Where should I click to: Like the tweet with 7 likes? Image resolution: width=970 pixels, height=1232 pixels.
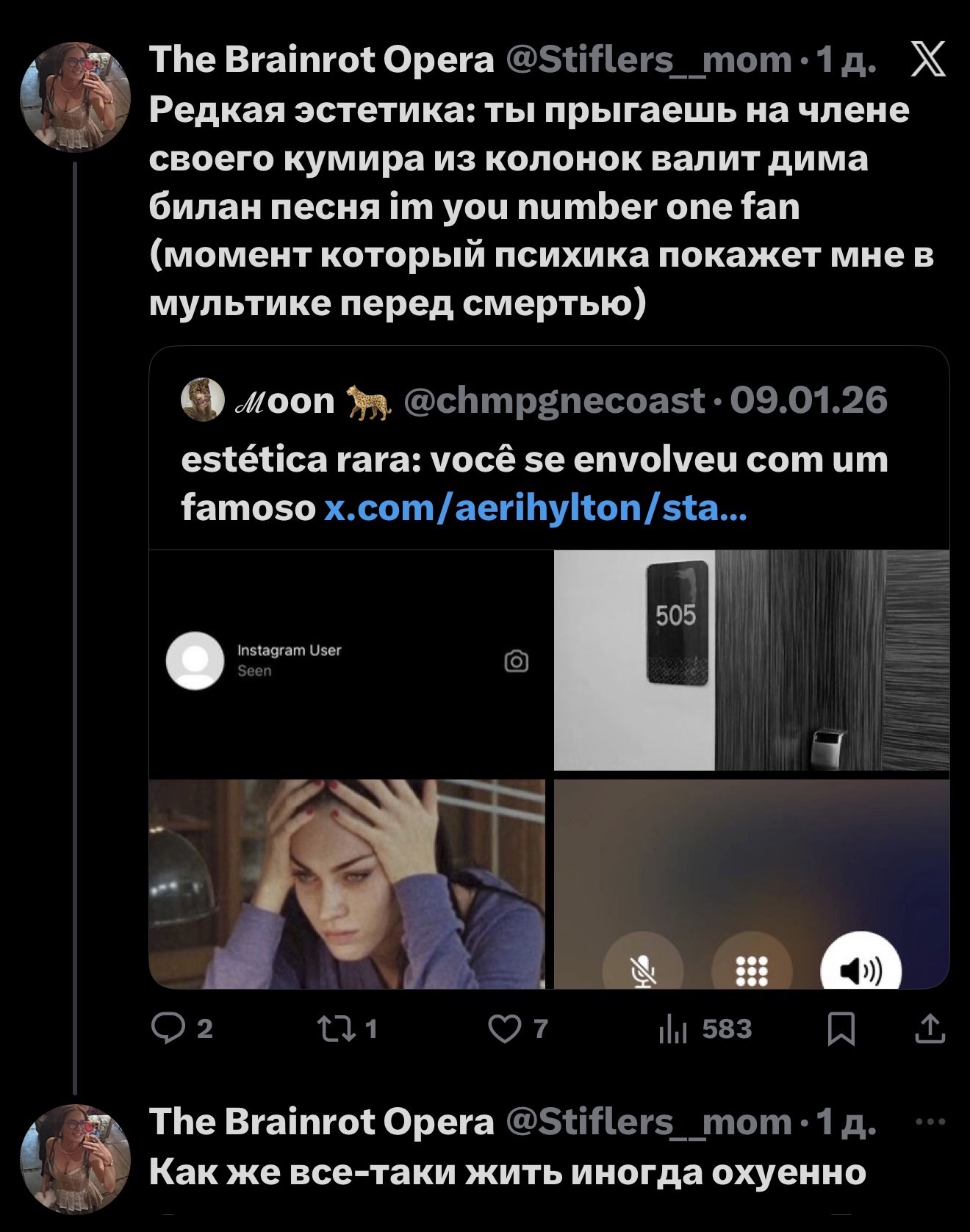pos(519,1029)
